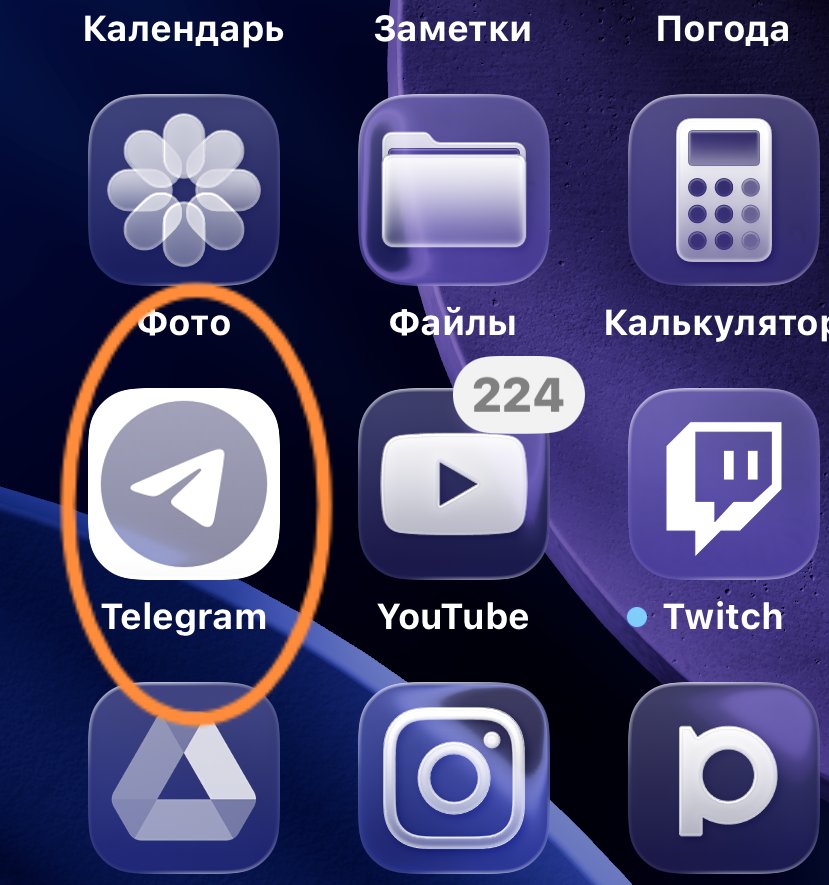Open the Файлы app
The image size is (829, 885).
(x=453, y=190)
